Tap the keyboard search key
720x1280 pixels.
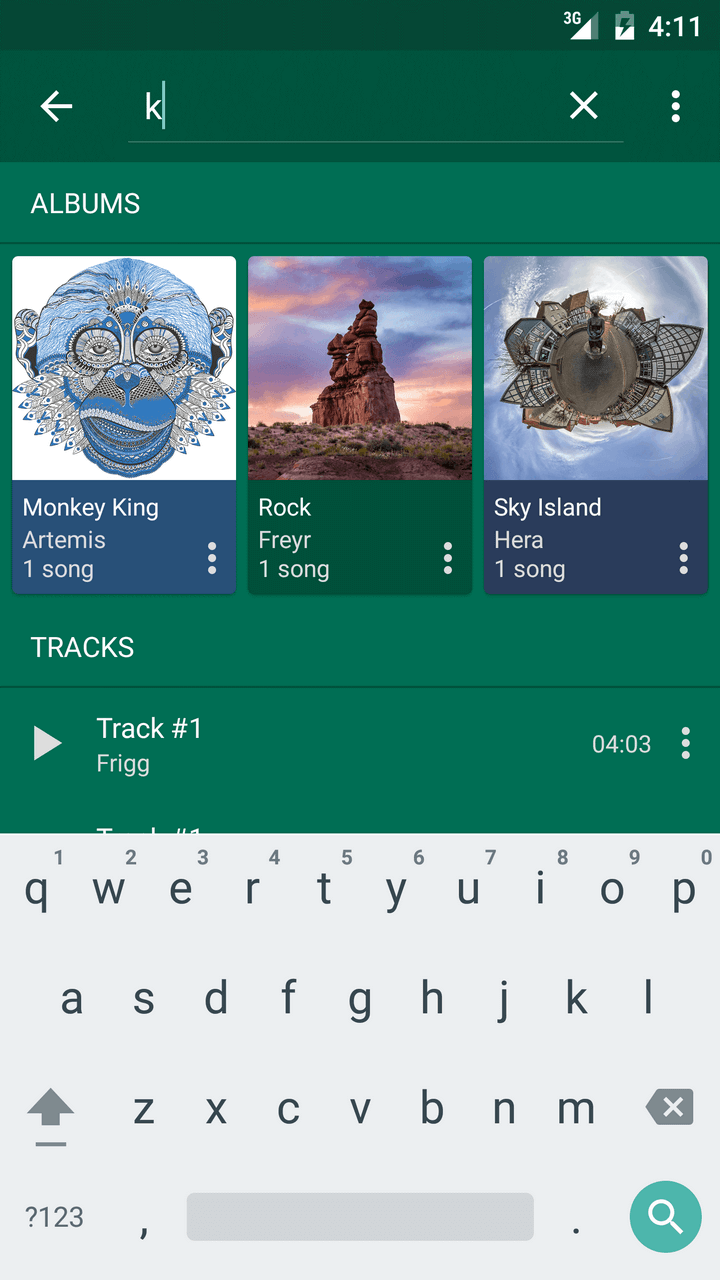pos(666,1216)
